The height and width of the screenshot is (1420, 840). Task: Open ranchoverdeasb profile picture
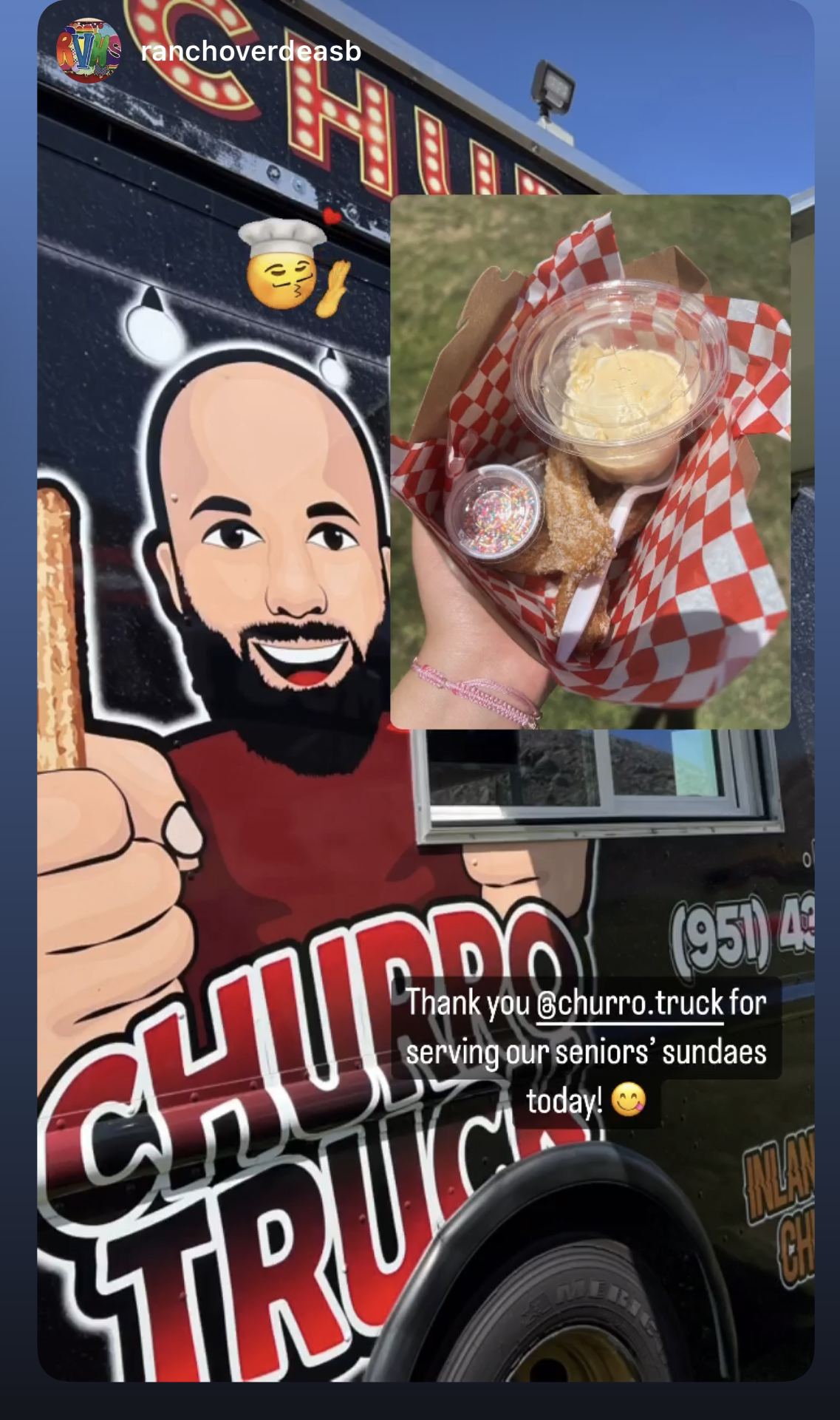point(89,51)
